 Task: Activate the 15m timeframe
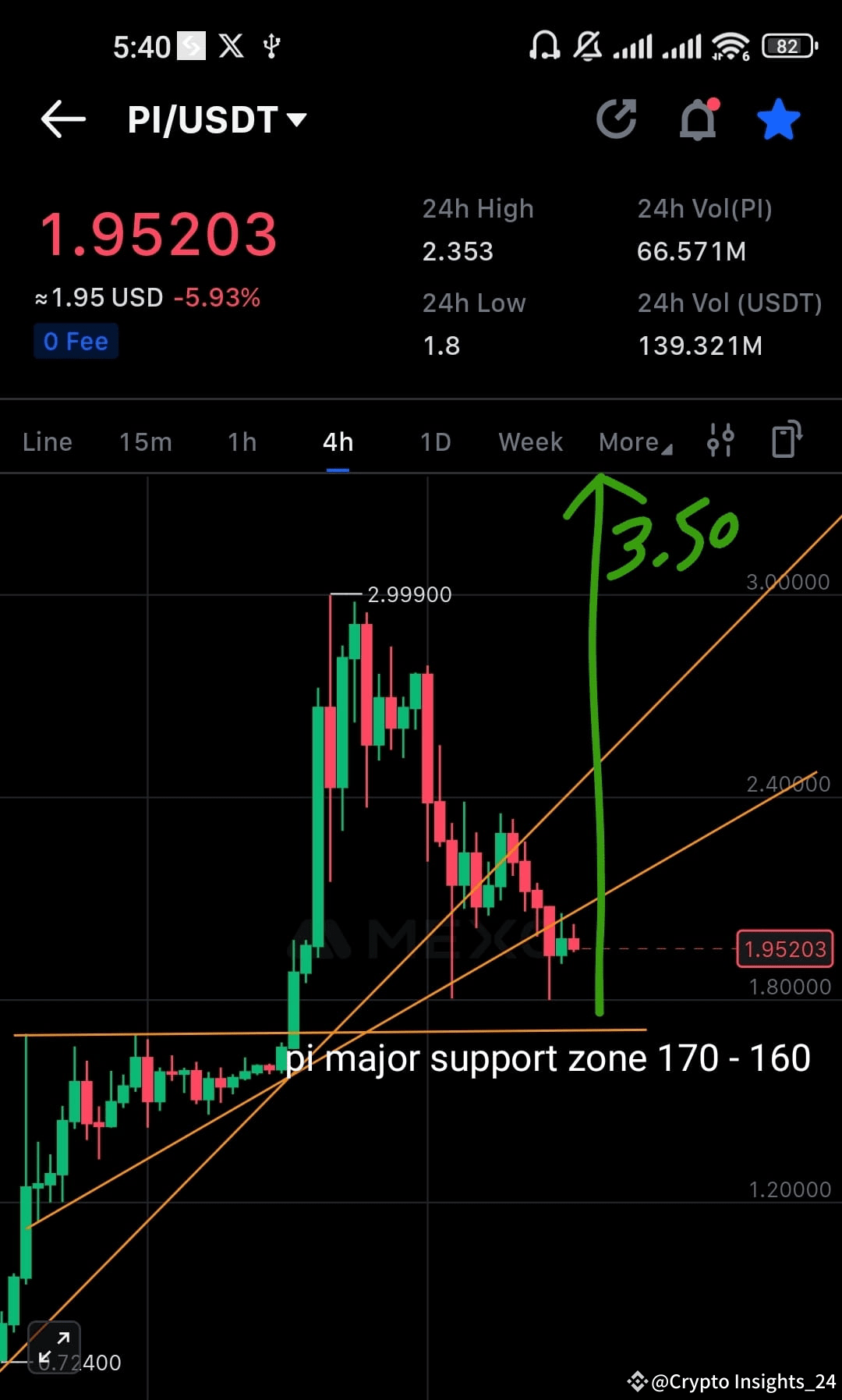[x=145, y=441]
